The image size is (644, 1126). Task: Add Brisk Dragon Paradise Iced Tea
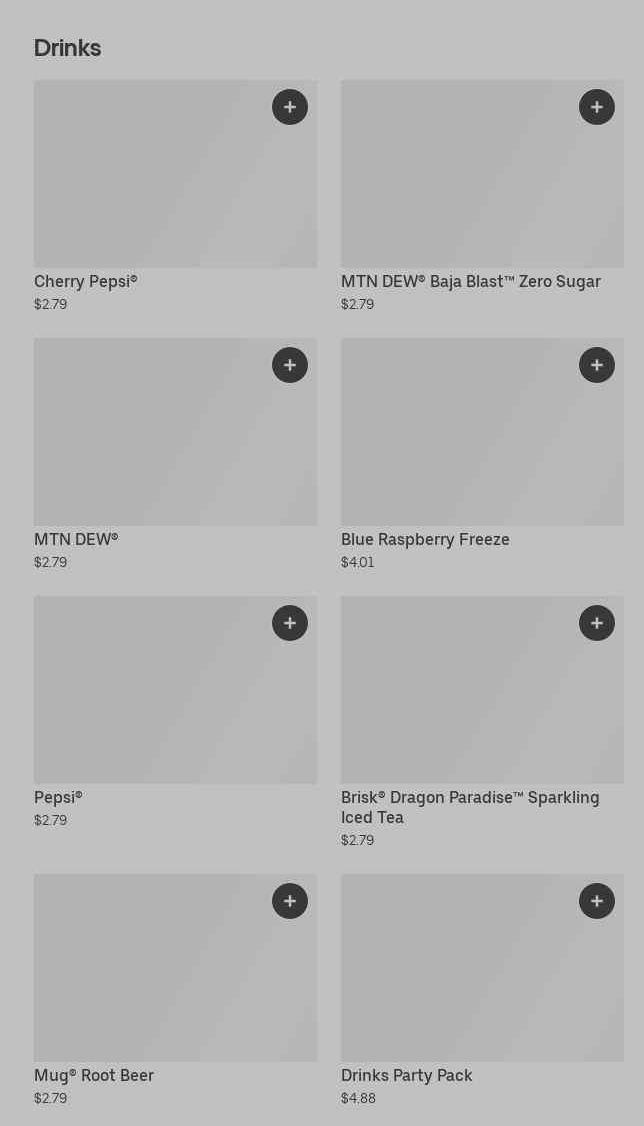pyautogui.click(x=597, y=623)
